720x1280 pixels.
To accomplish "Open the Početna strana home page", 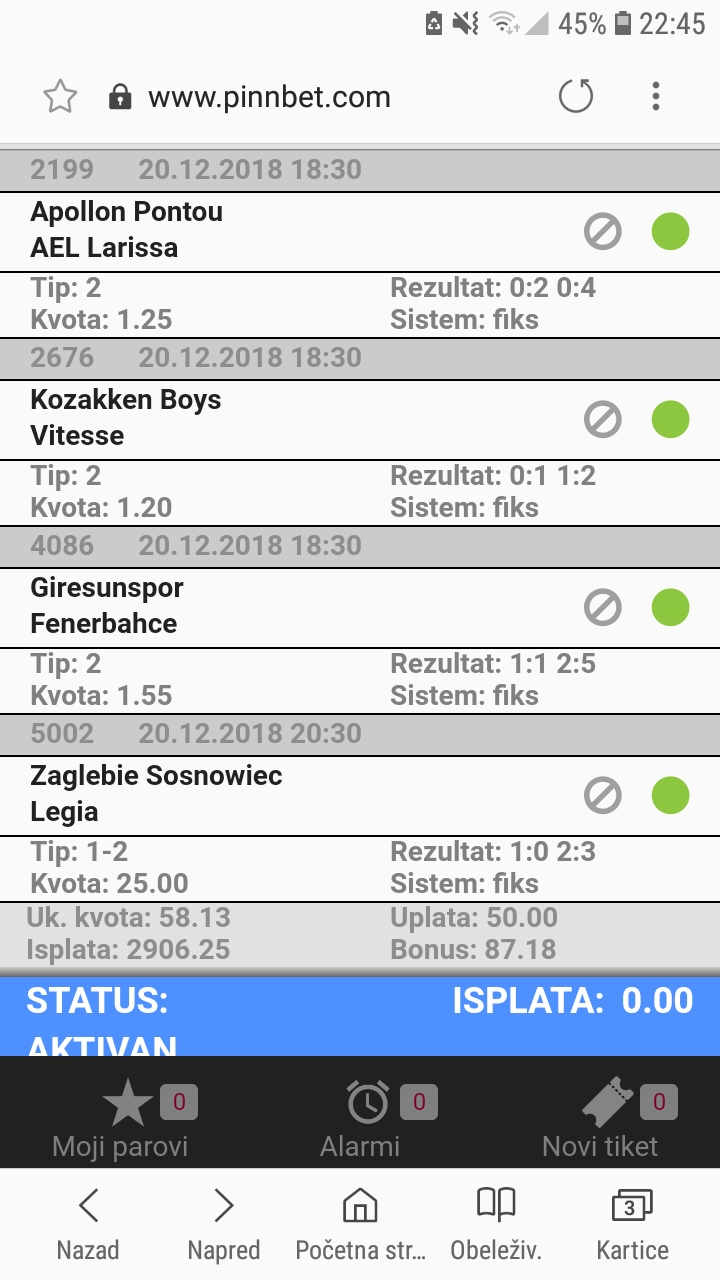I will [360, 1225].
